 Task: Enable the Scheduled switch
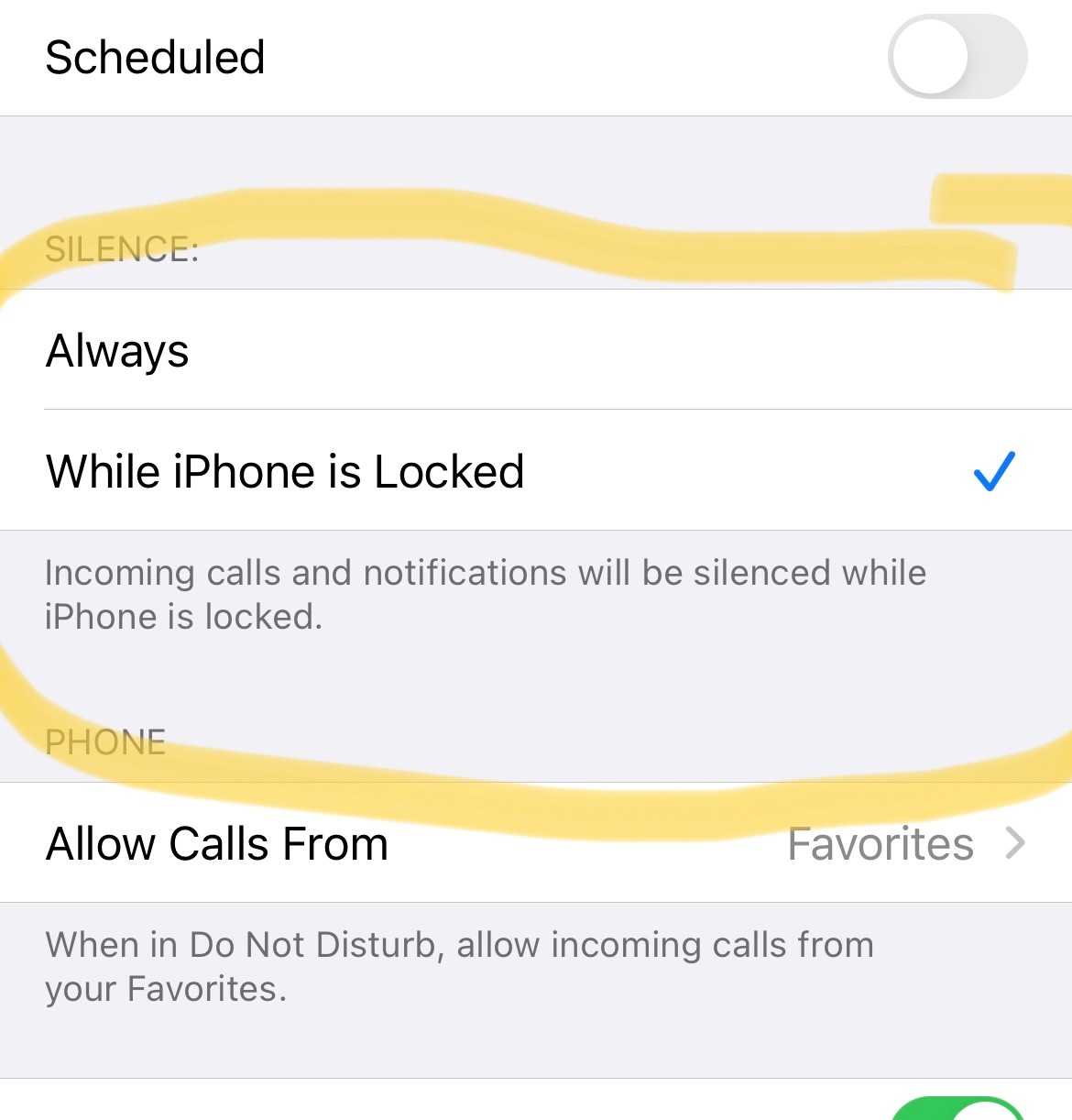click(957, 57)
